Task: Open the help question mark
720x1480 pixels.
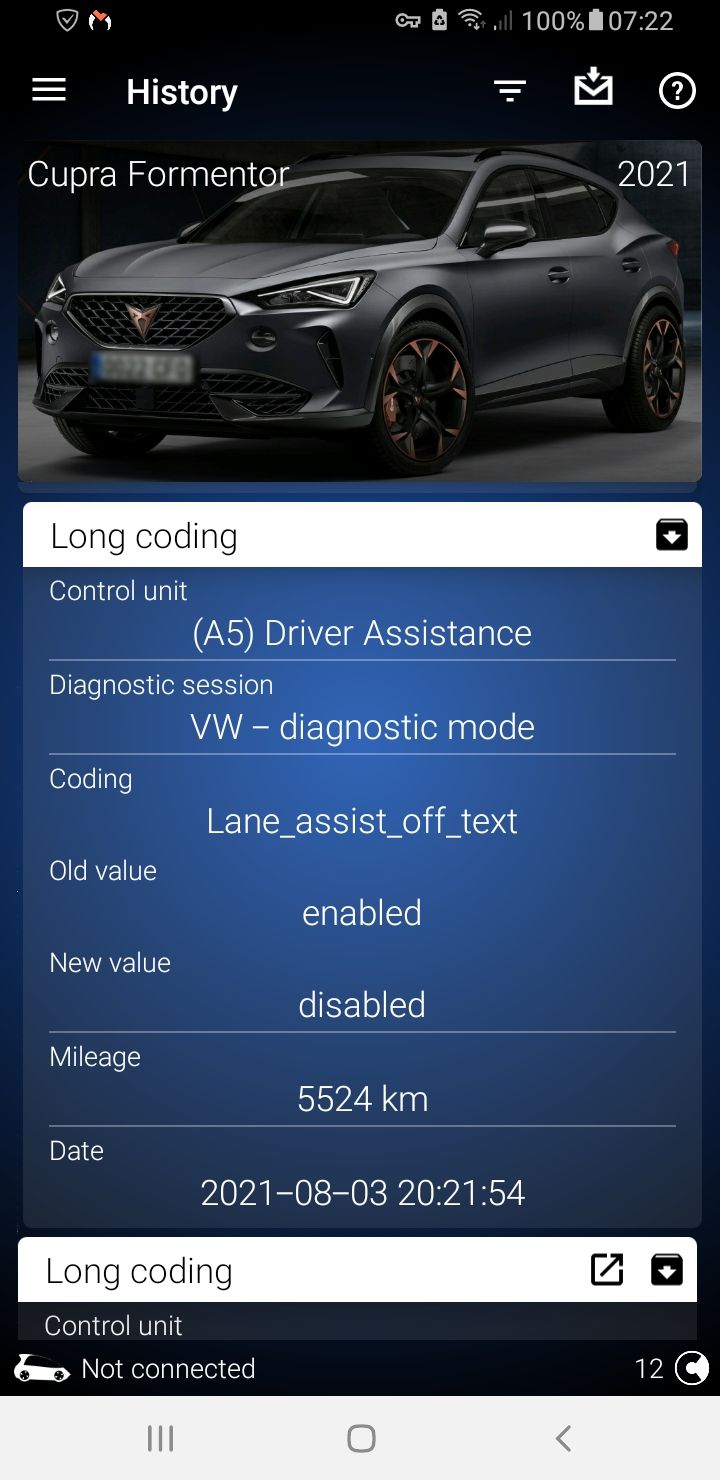Action: coord(677,92)
